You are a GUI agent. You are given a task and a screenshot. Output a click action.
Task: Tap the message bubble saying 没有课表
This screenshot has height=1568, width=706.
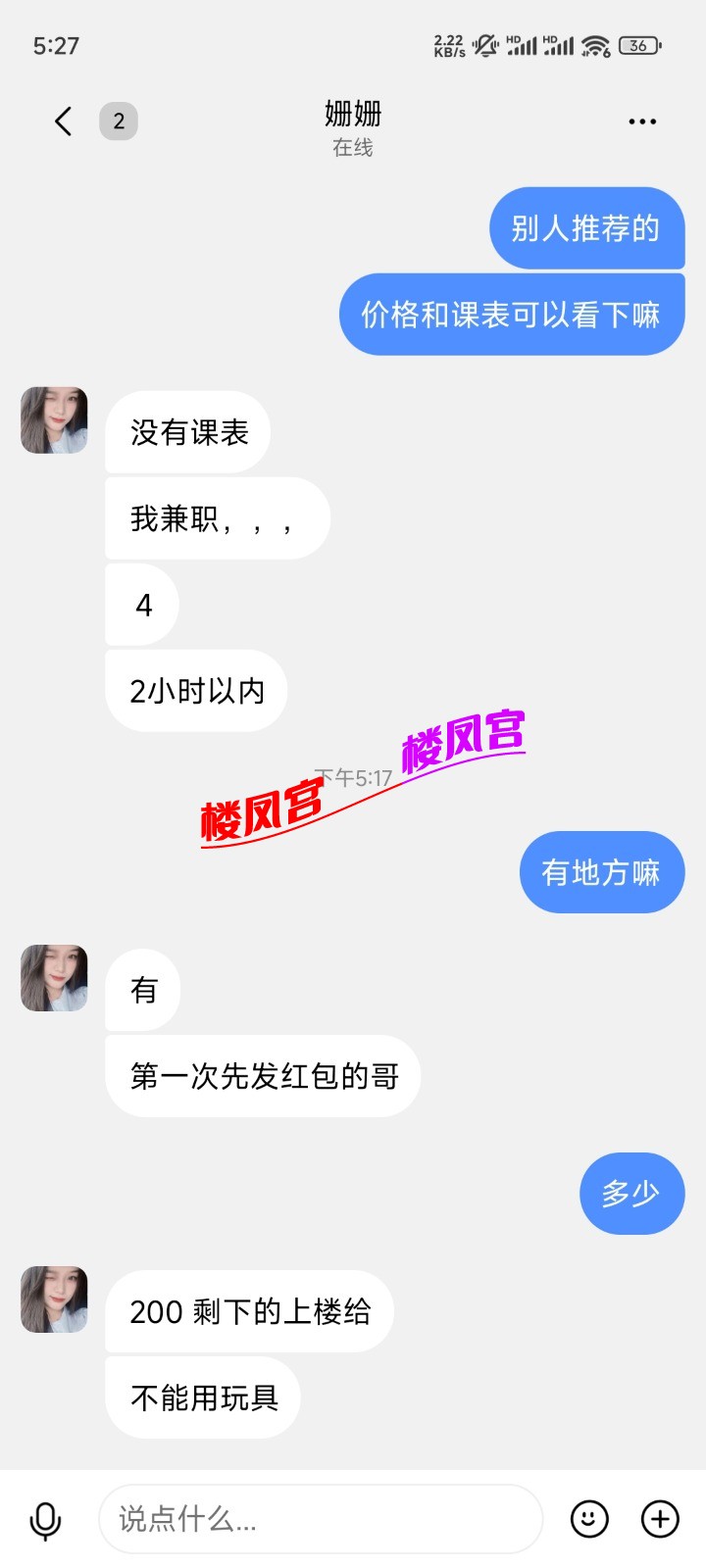click(x=186, y=431)
